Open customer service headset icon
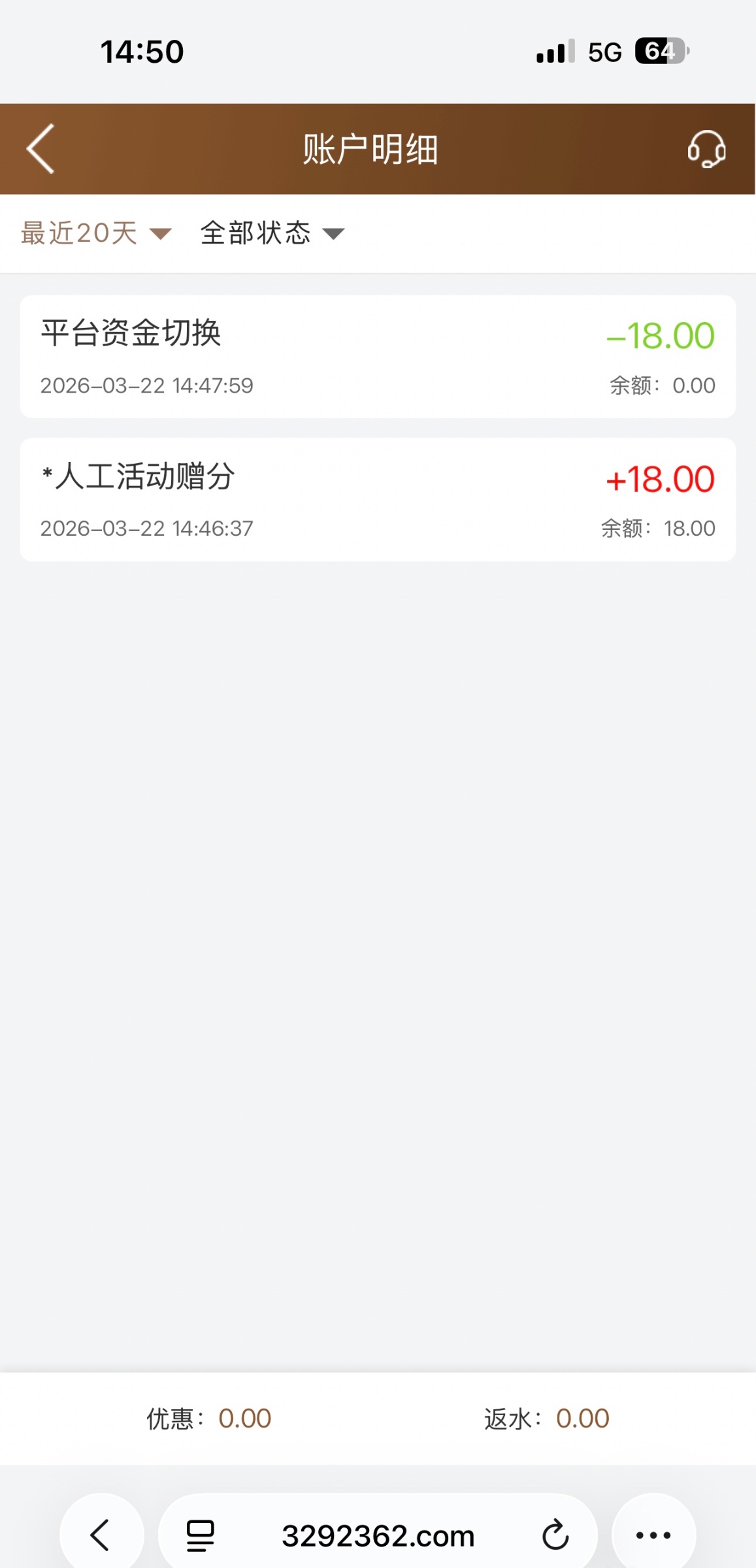This screenshot has height=1568, width=756. [x=706, y=149]
